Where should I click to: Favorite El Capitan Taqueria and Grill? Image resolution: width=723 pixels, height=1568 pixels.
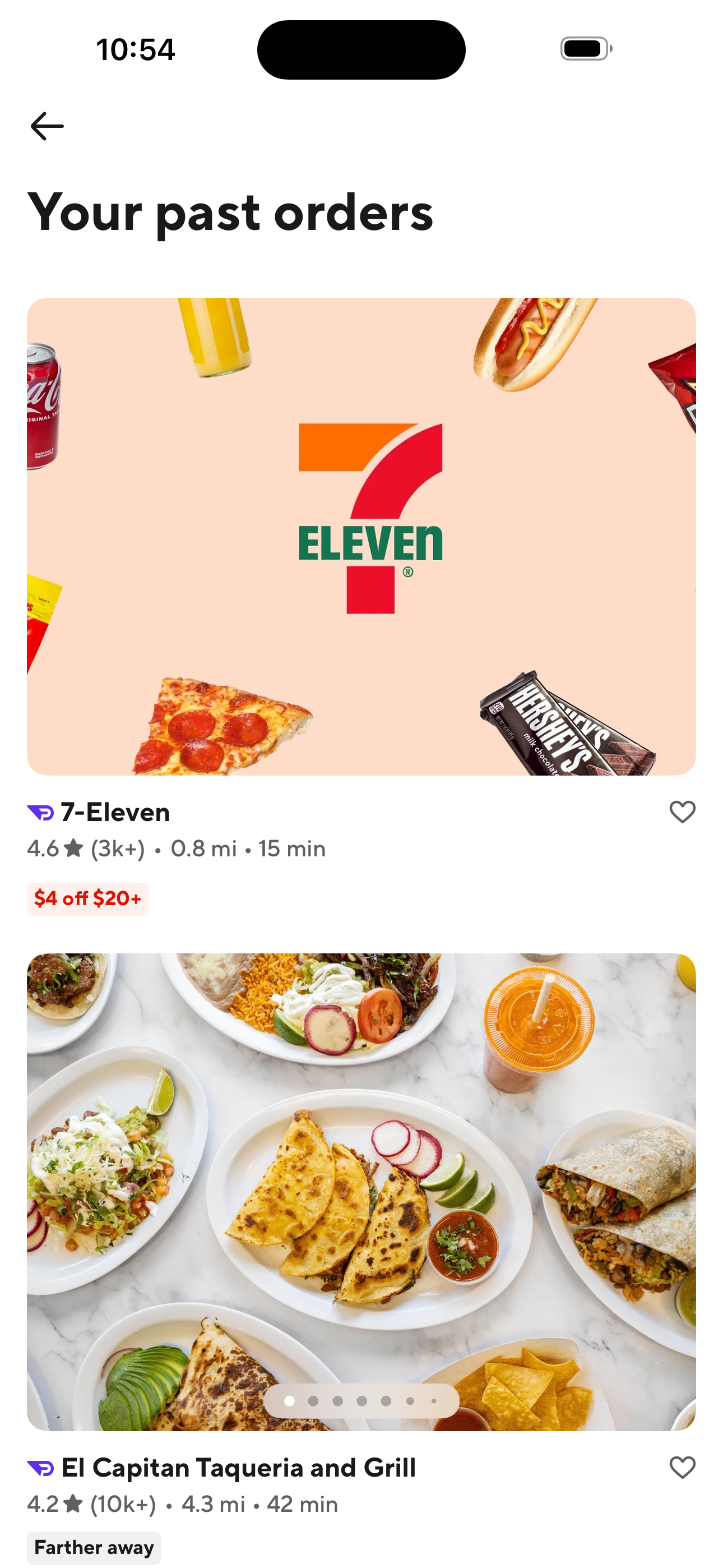click(x=682, y=1467)
